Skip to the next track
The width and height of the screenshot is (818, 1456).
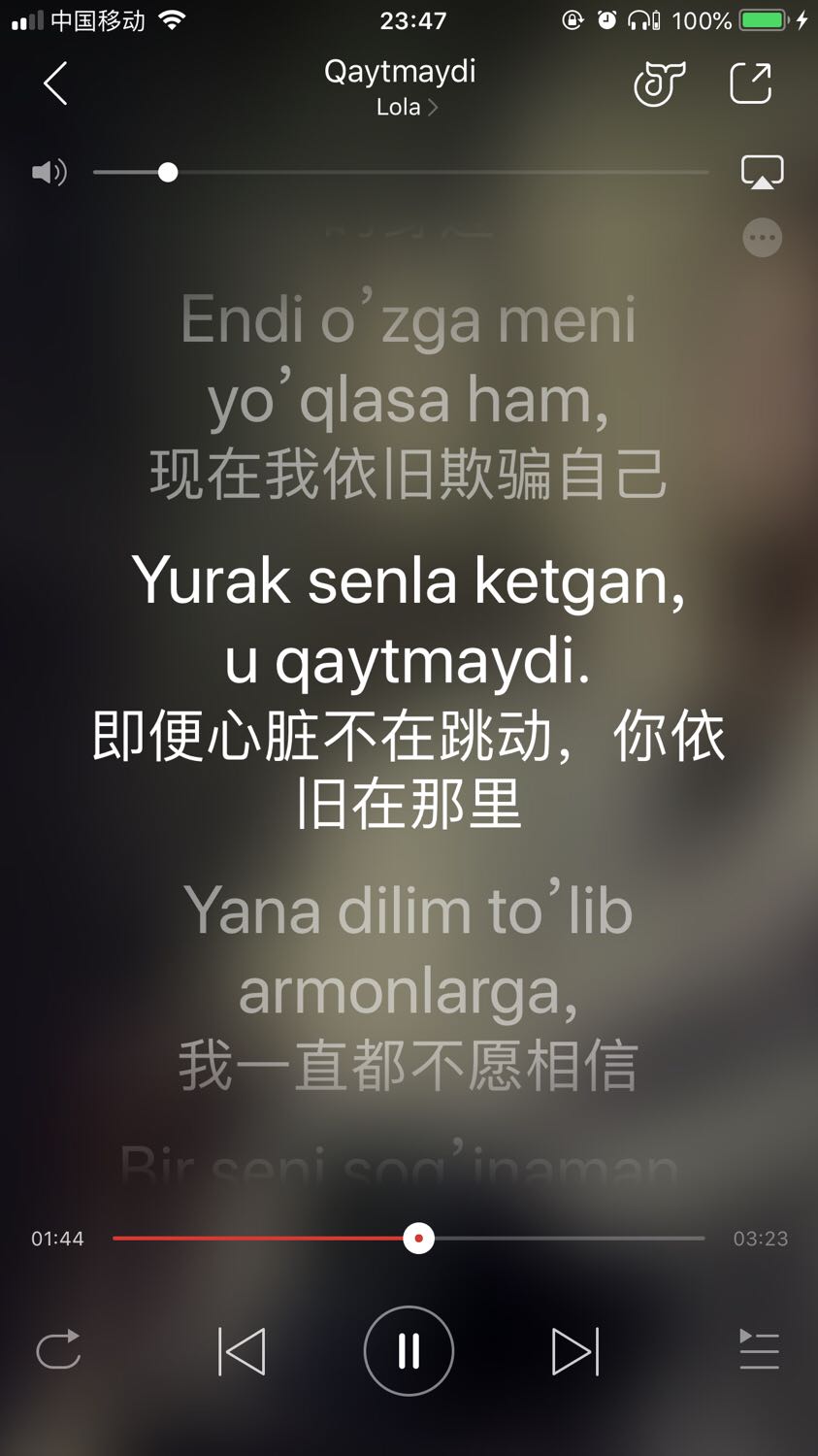575,1351
